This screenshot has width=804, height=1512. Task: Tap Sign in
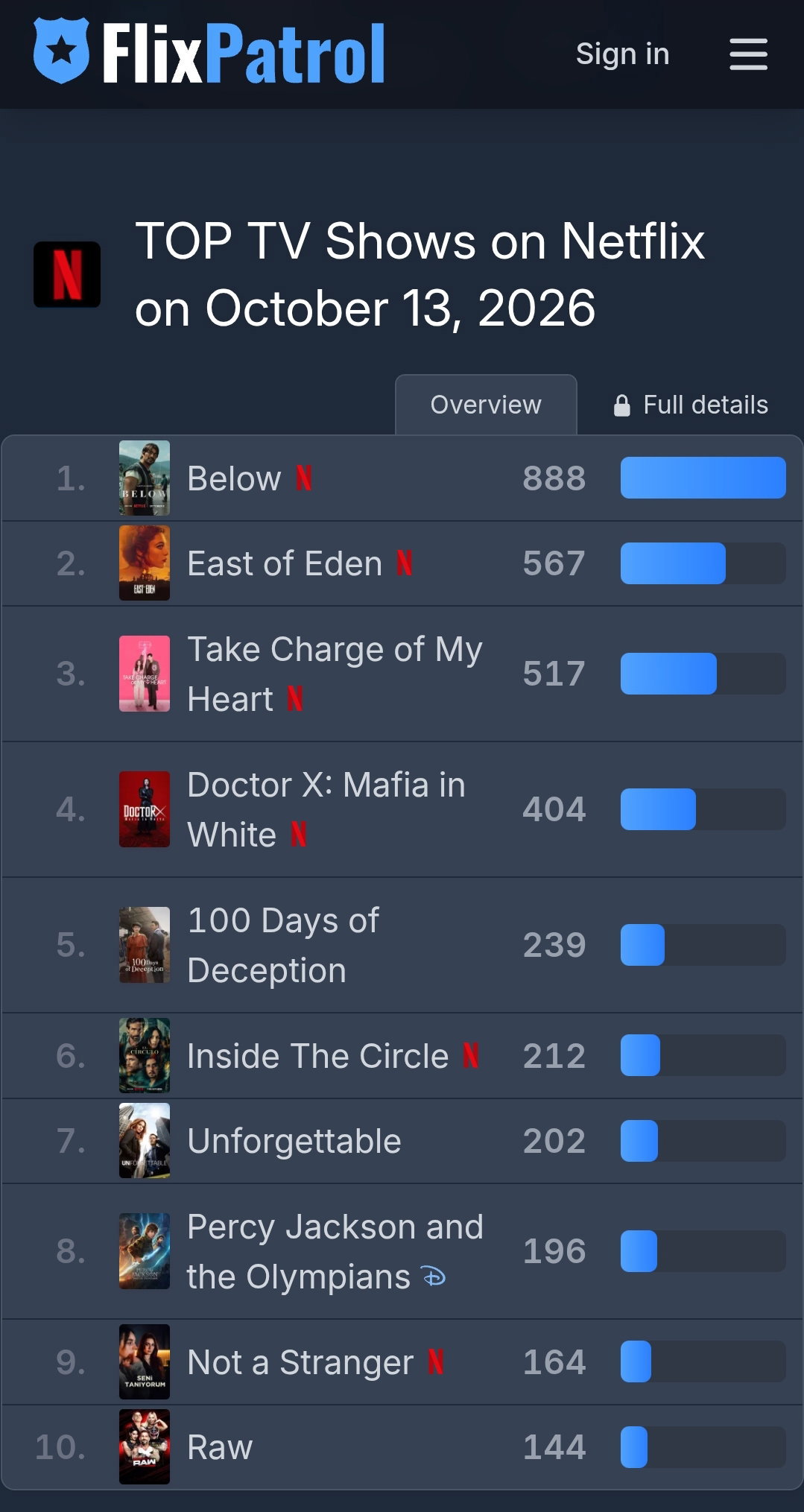622,54
